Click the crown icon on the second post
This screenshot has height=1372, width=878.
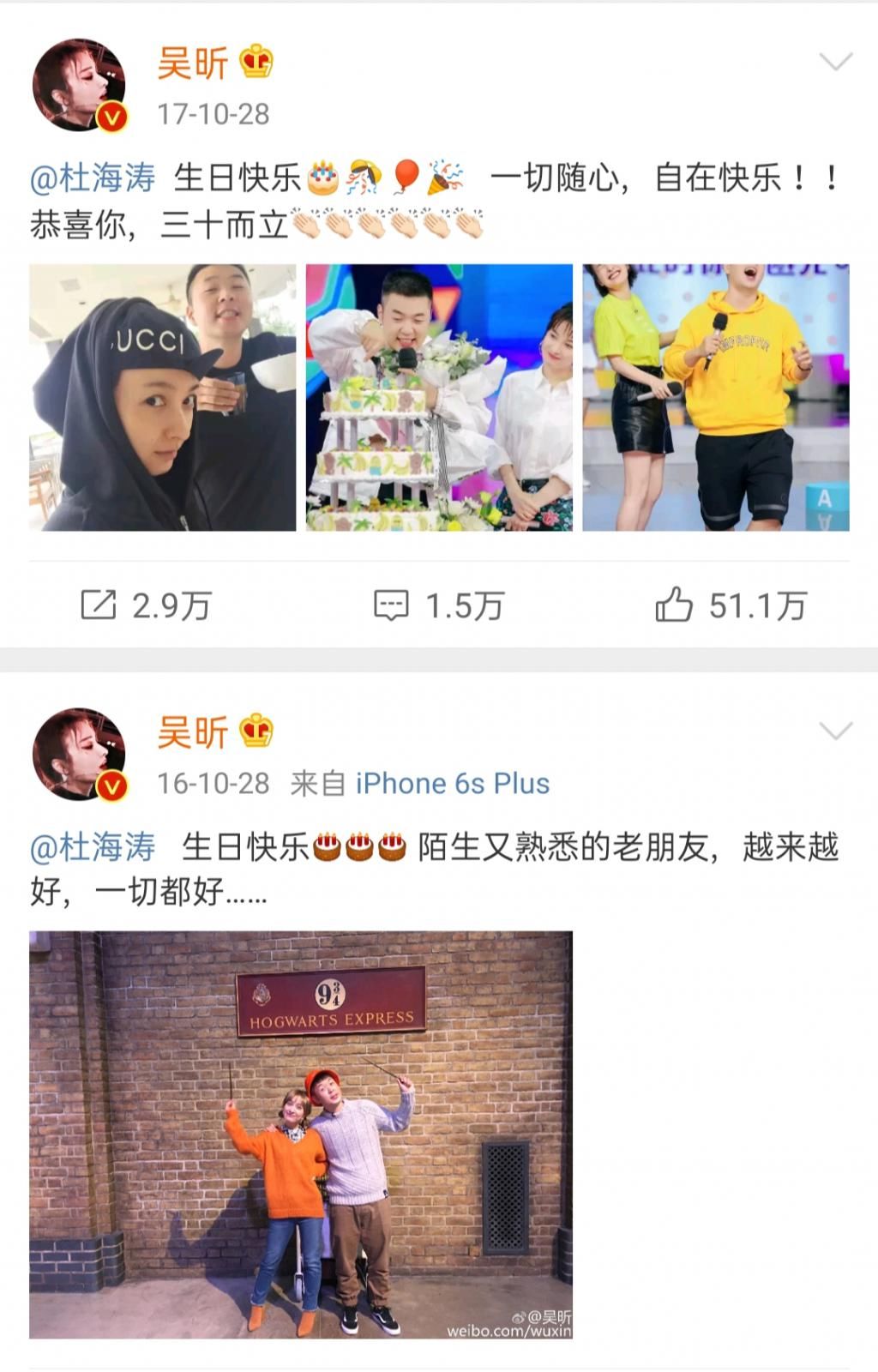251,731
